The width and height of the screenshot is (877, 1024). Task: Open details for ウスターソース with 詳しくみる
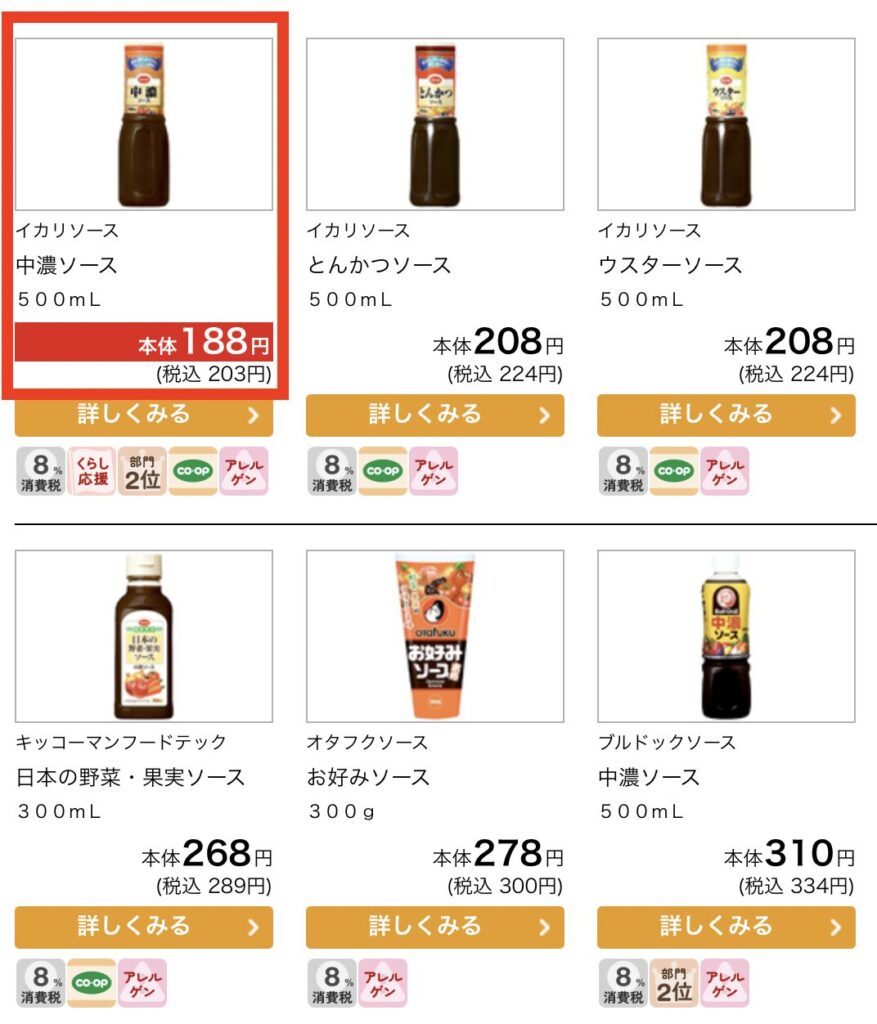(x=724, y=415)
